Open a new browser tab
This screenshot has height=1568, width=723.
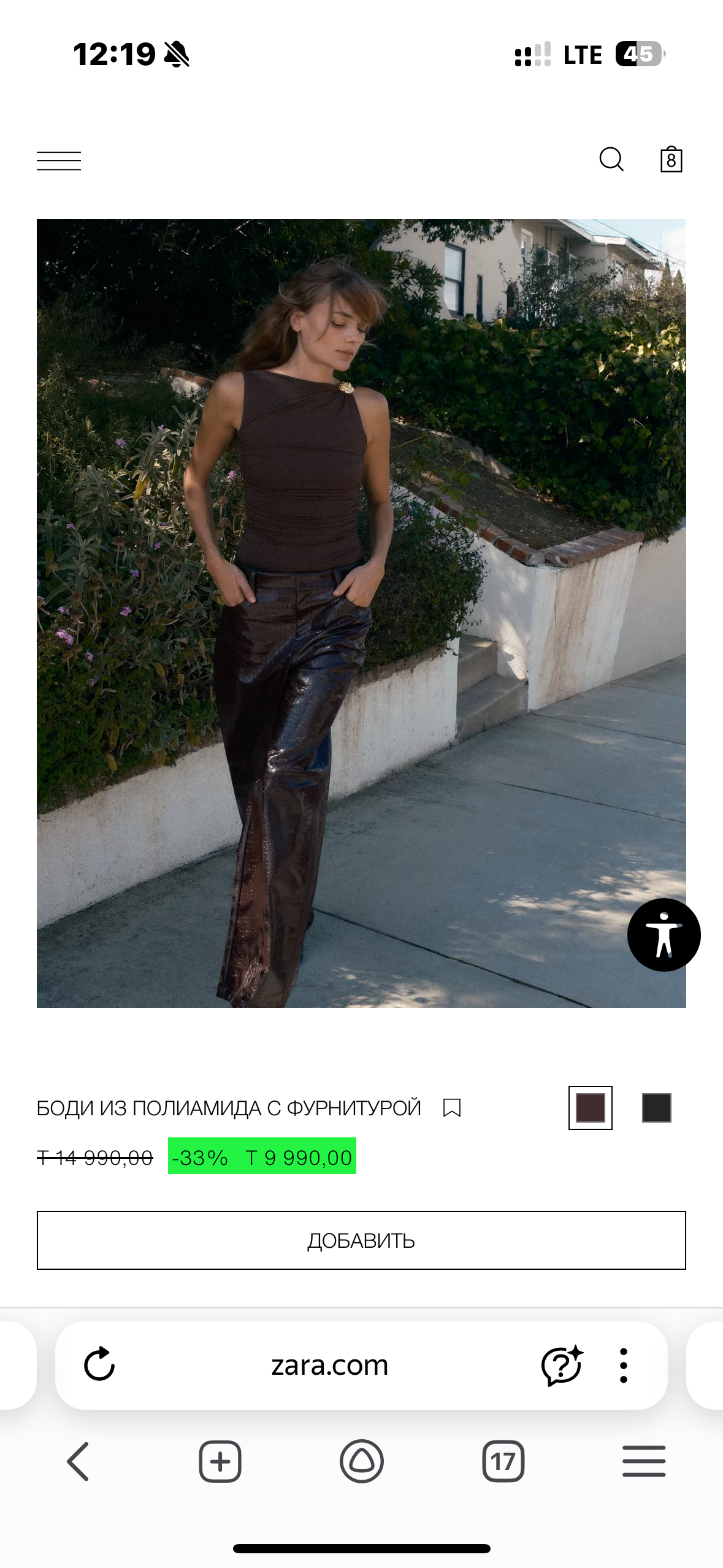click(220, 1461)
